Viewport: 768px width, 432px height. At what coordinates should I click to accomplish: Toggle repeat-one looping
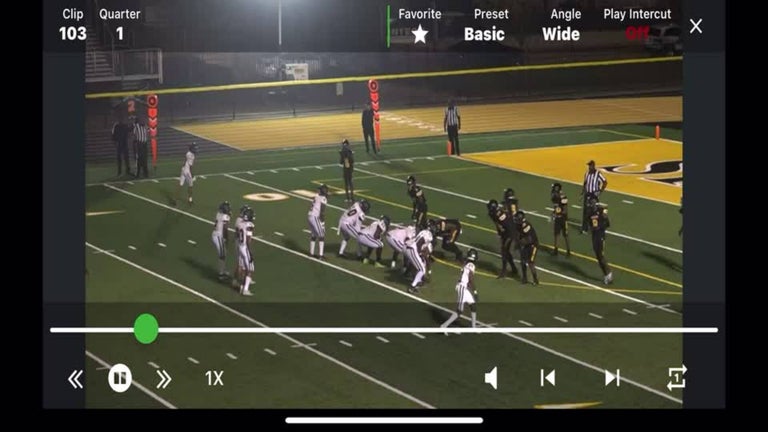[x=677, y=378]
